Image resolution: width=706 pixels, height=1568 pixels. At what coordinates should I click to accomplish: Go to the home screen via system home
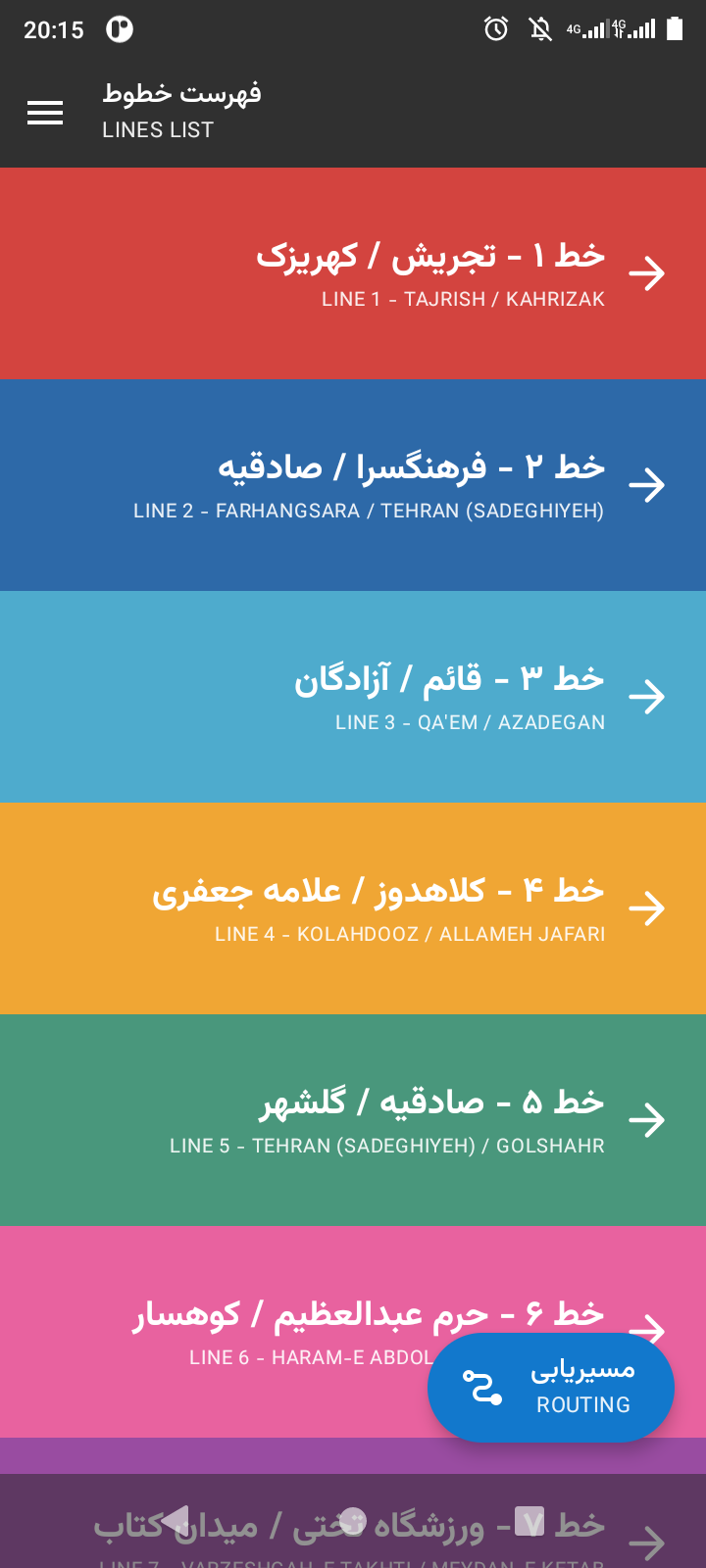[353, 1521]
